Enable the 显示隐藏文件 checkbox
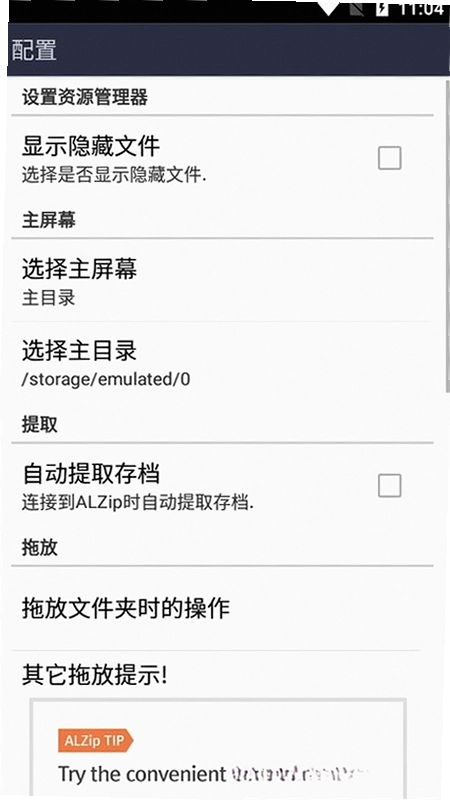The width and height of the screenshot is (450, 800). click(389, 158)
